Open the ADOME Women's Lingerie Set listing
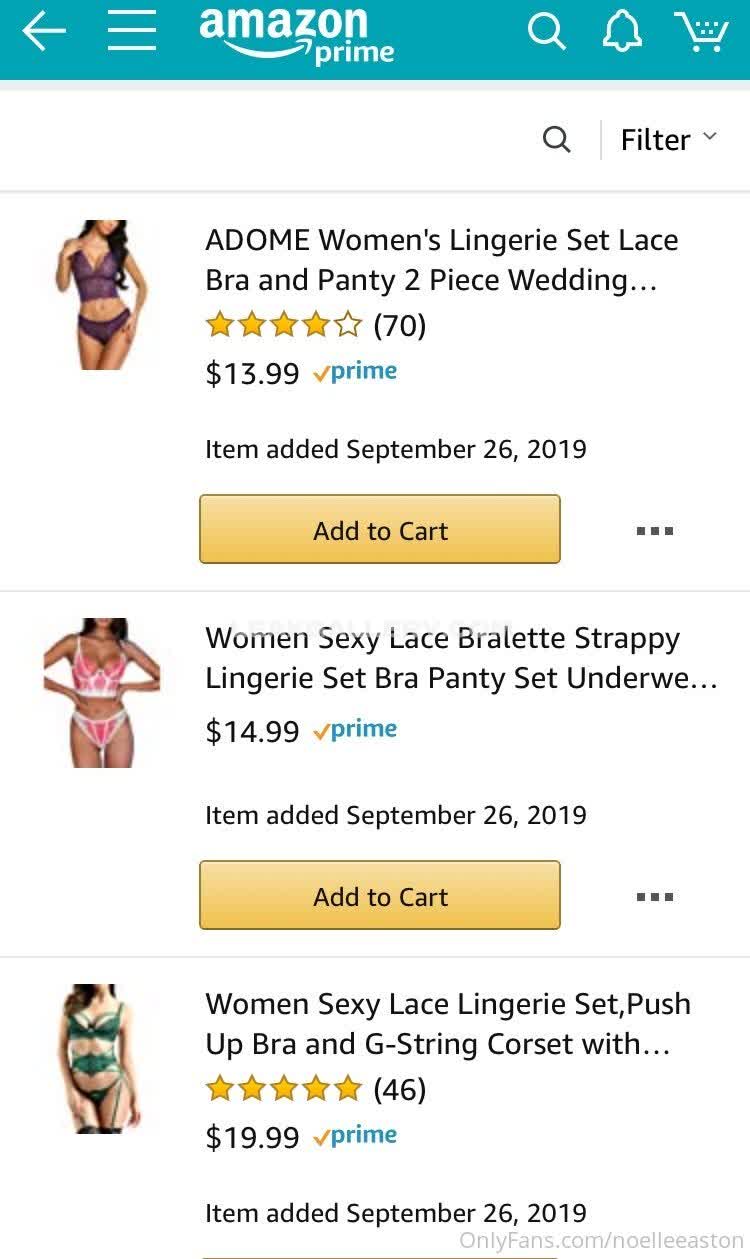750x1259 pixels. click(x=441, y=260)
